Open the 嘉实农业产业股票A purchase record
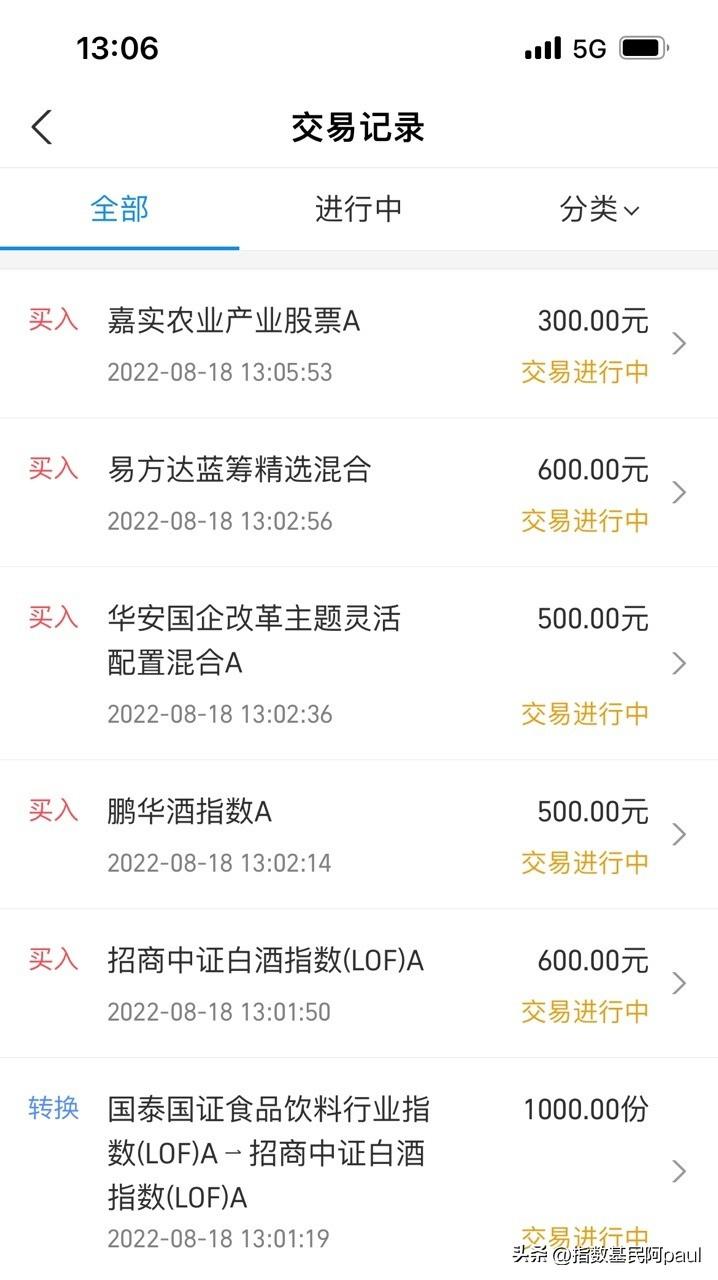Viewport: 718px width, 1280px height. pos(359,344)
